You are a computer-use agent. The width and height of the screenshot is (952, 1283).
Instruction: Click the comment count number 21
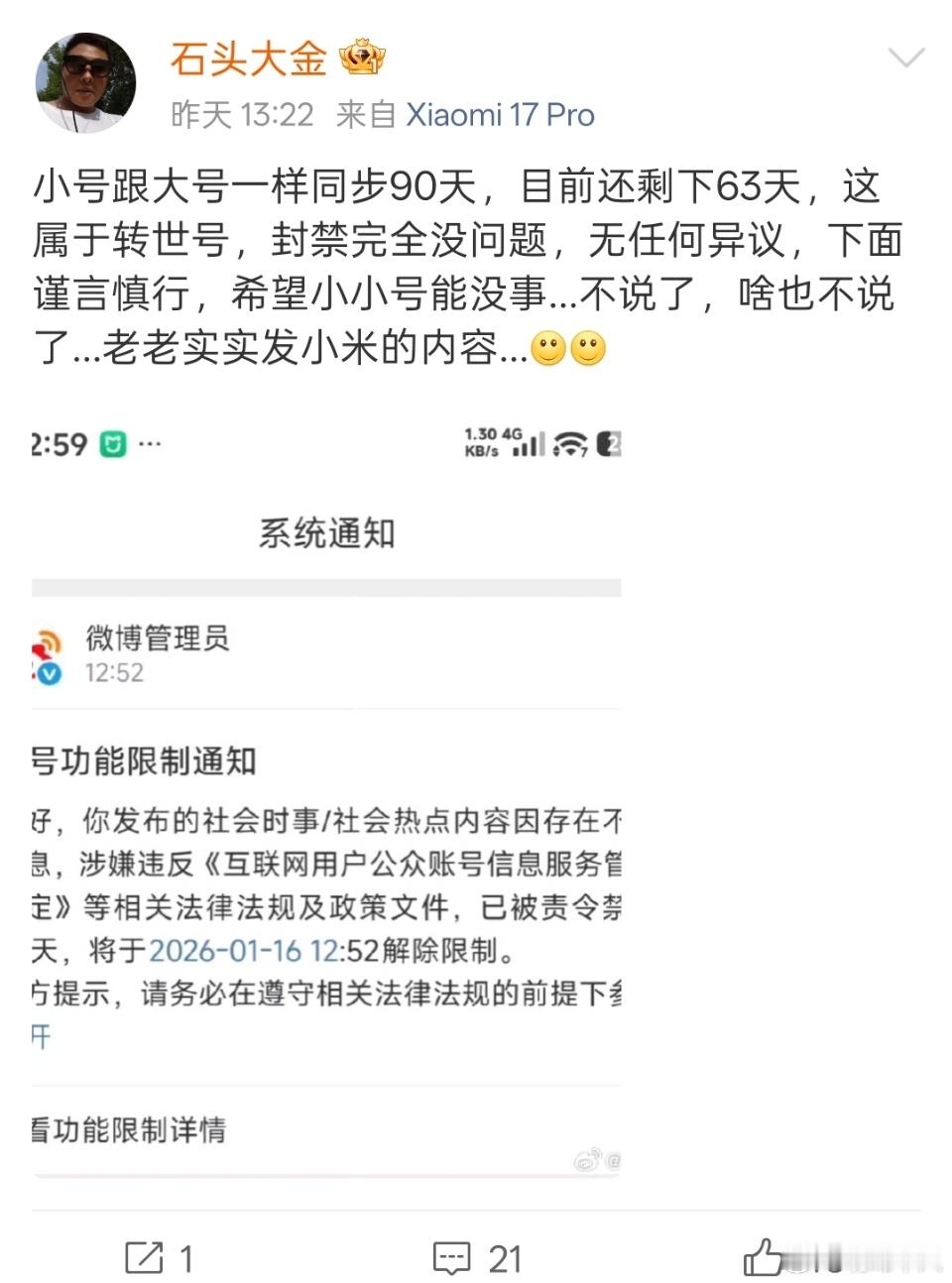(502, 1257)
